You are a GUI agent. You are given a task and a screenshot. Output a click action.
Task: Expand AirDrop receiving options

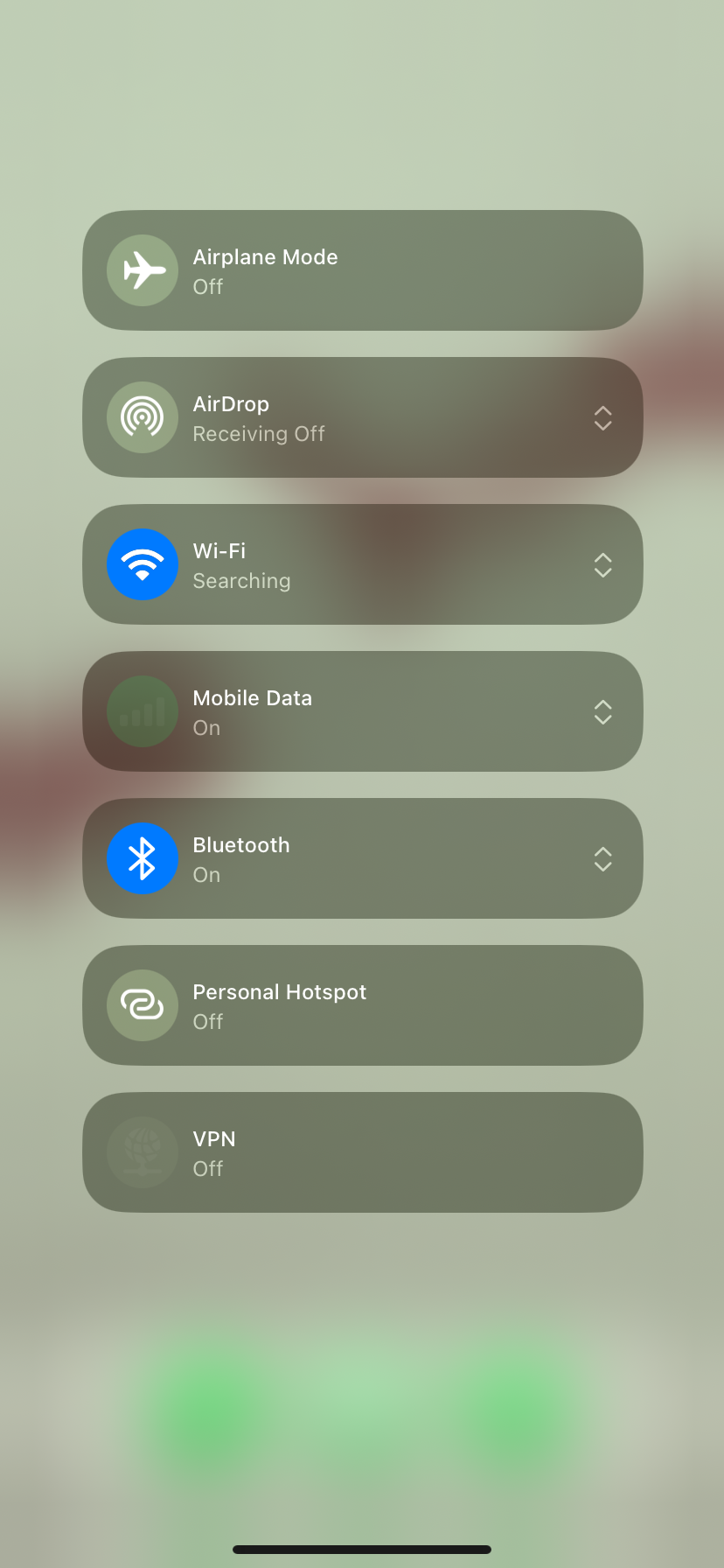point(602,418)
